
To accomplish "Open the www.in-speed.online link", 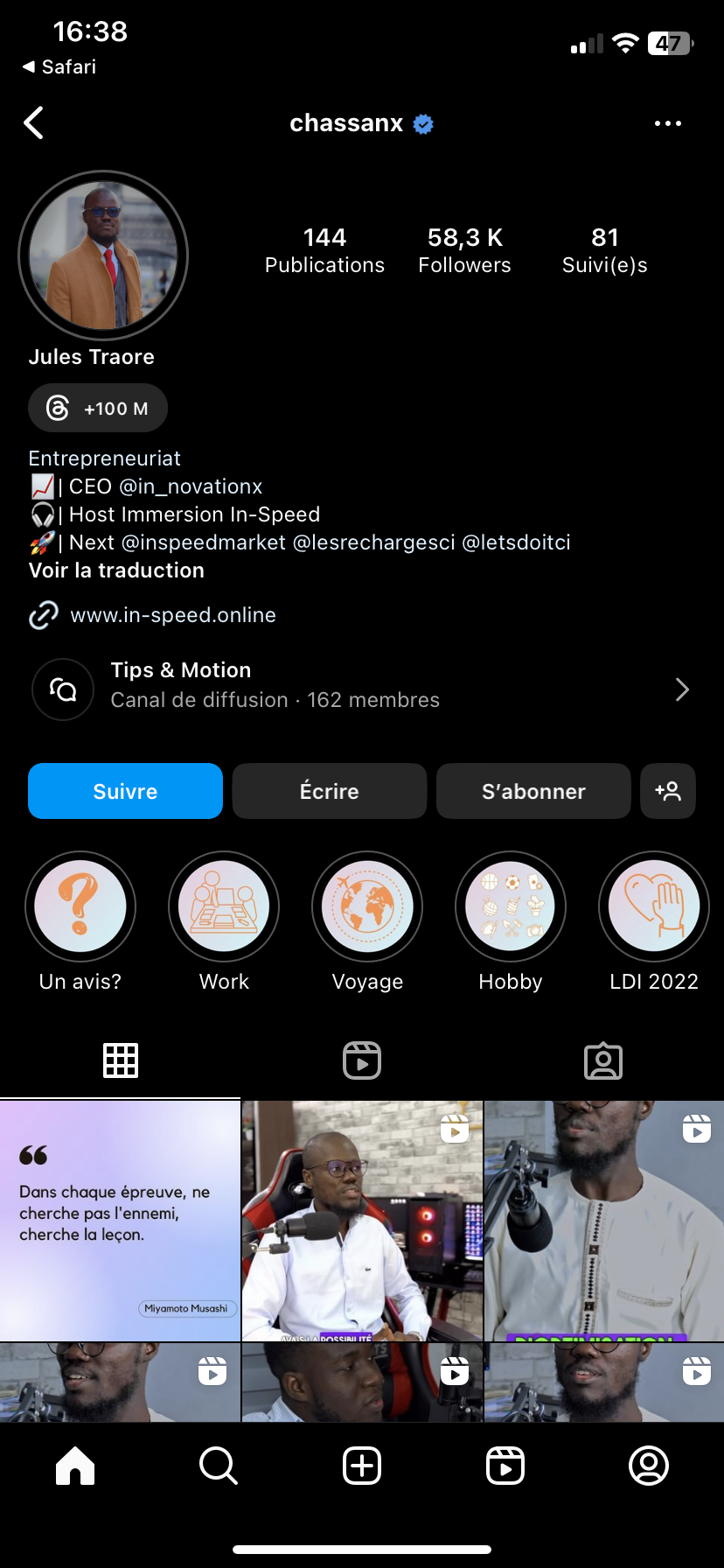I will point(172,615).
